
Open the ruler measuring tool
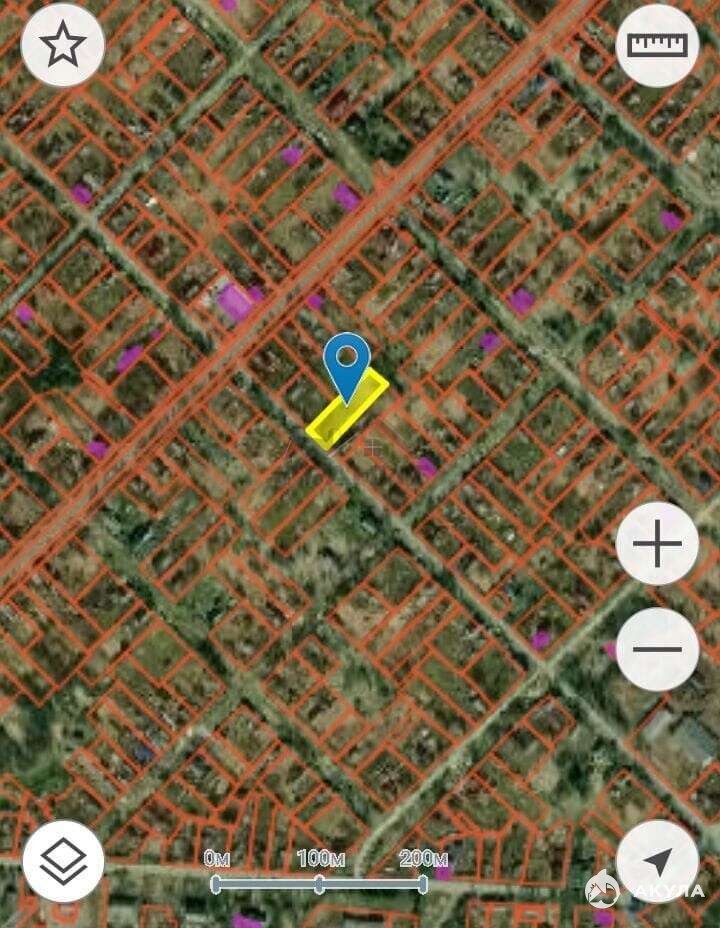pos(657,46)
